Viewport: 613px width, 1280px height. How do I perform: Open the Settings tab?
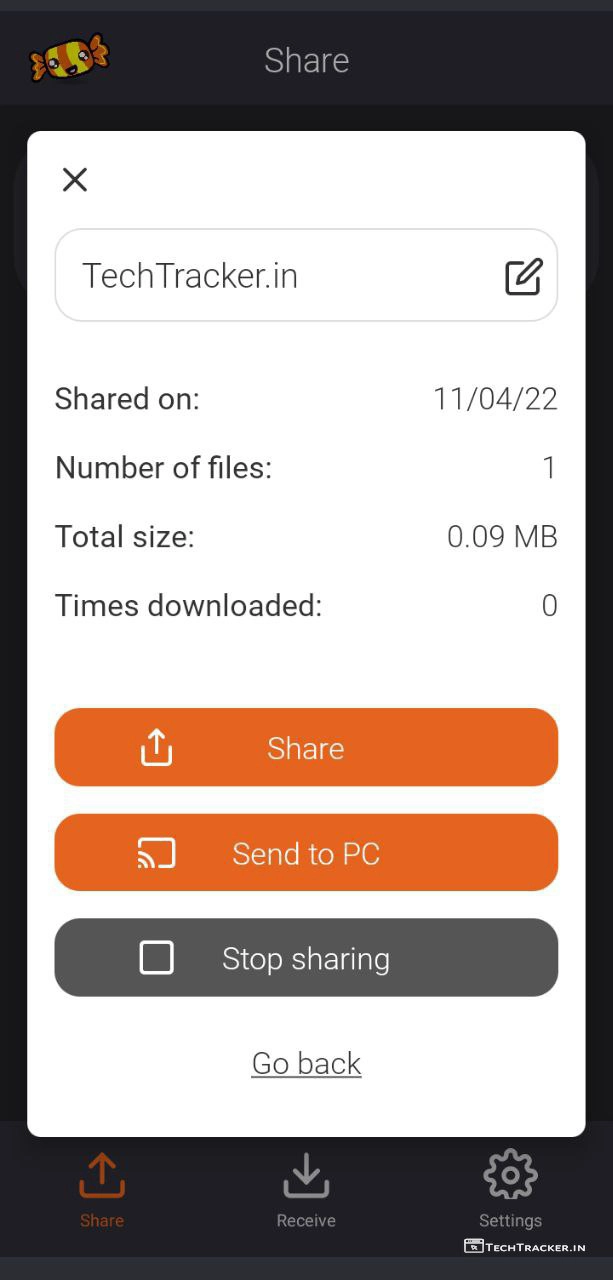click(510, 1190)
